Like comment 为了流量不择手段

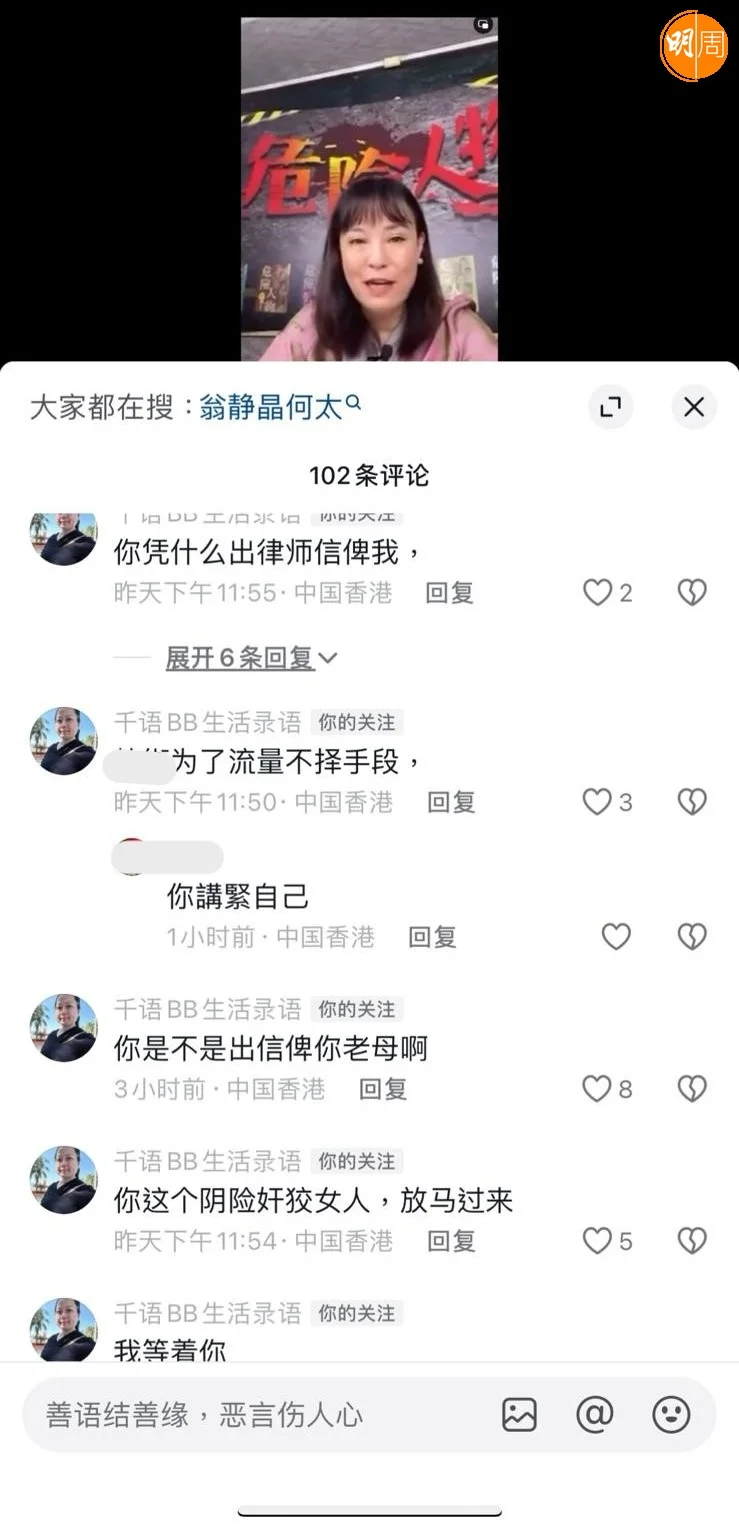(598, 802)
